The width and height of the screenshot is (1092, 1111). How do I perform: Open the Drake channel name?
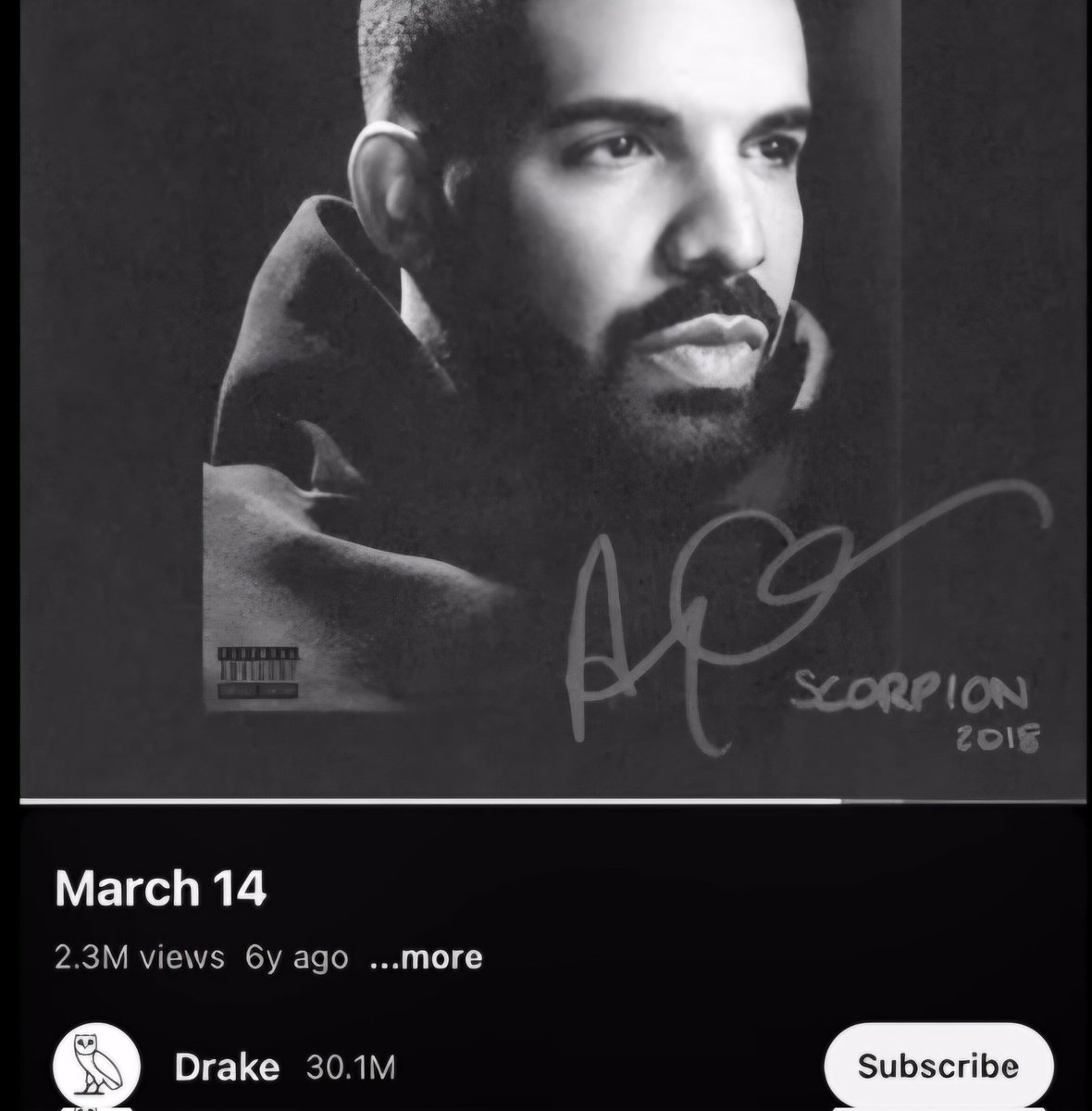pyautogui.click(x=227, y=1067)
